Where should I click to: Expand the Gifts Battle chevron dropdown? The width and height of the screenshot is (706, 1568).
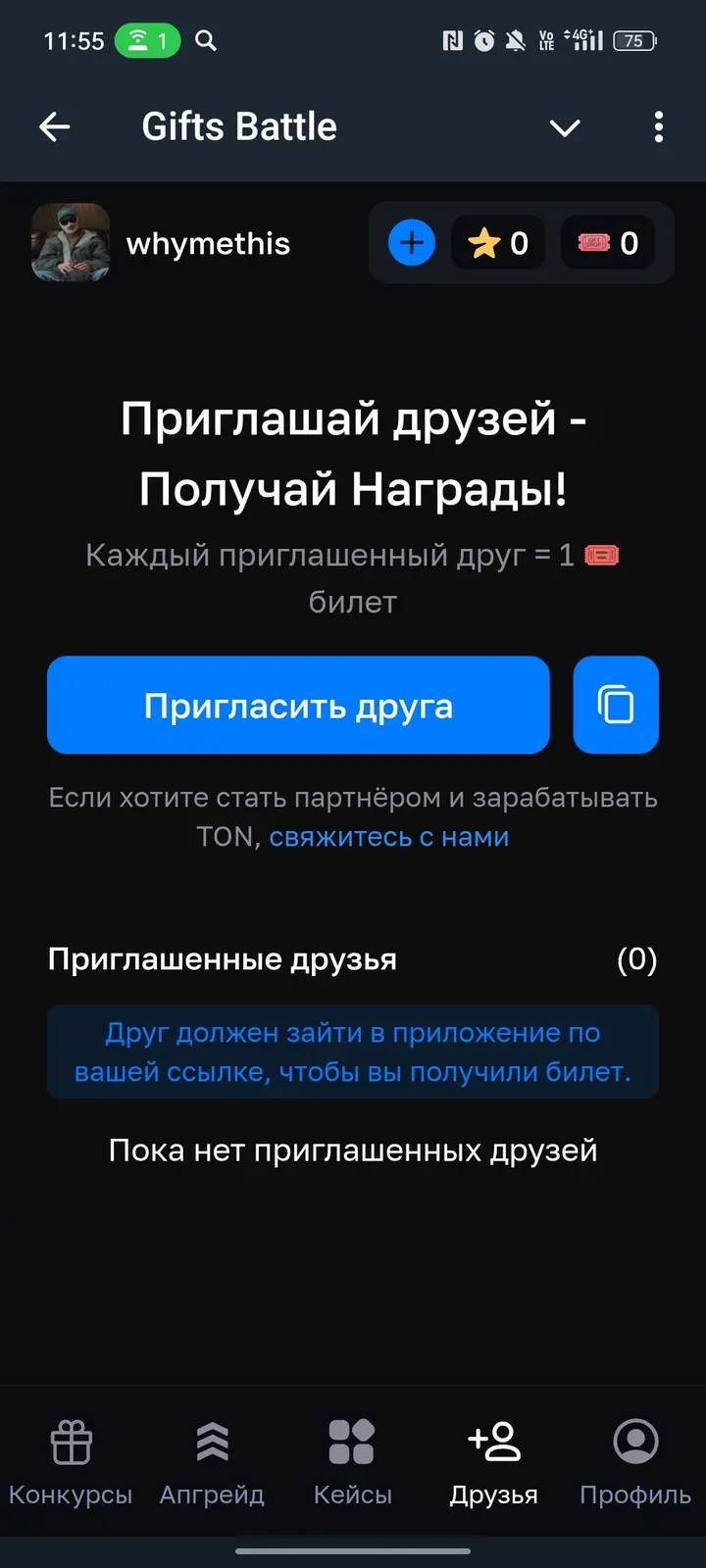tap(565, 127)
